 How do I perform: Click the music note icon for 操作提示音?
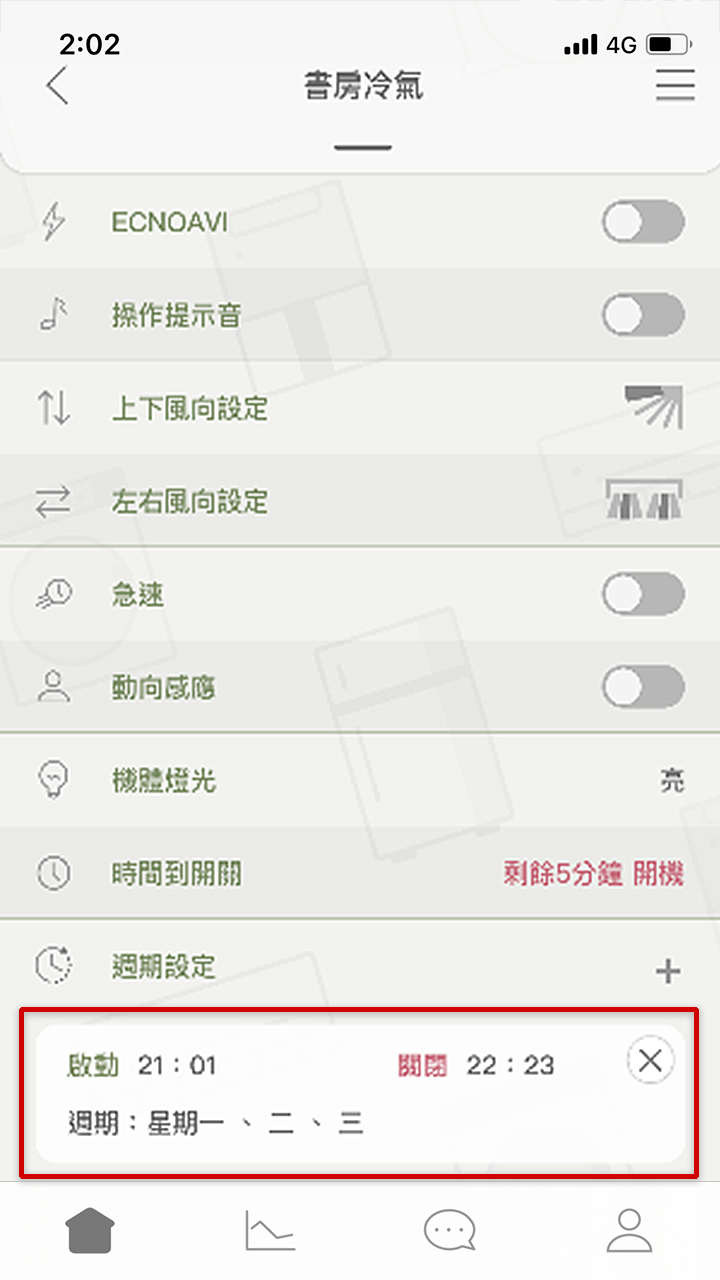[57, 315]
